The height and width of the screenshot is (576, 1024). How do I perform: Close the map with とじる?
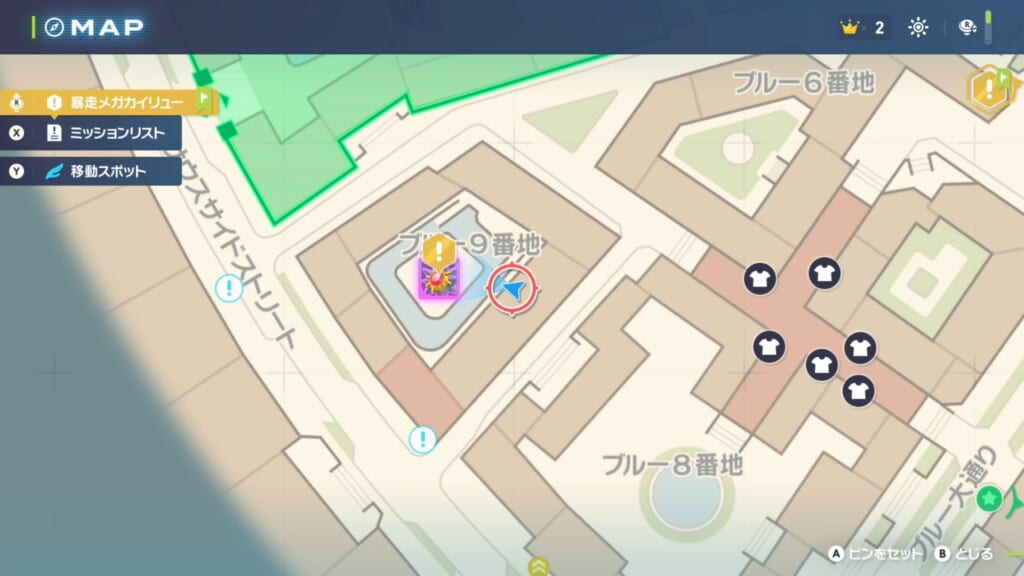tap(965, 554)
